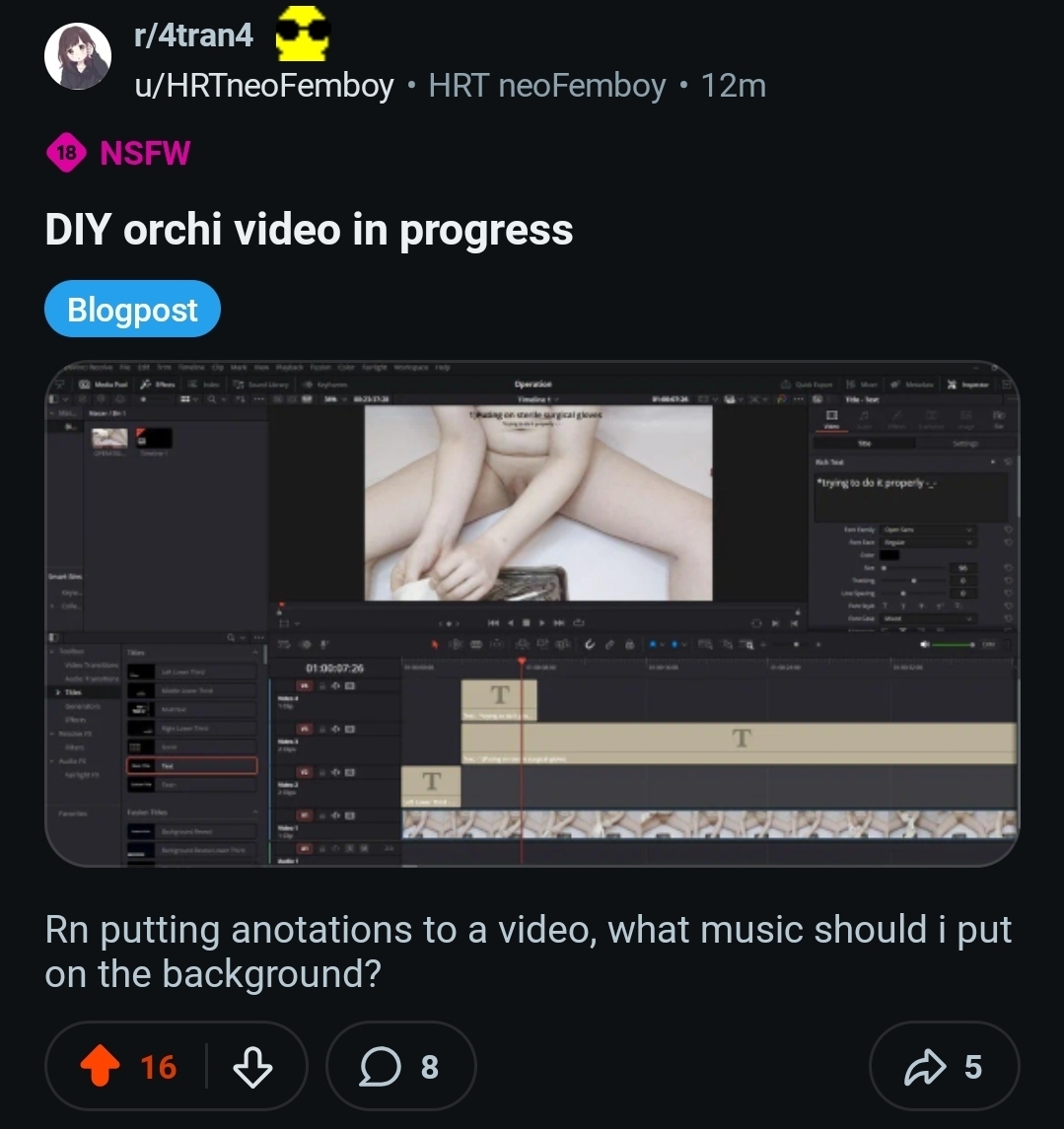Downvote this post

click(x=252, y=1067)
